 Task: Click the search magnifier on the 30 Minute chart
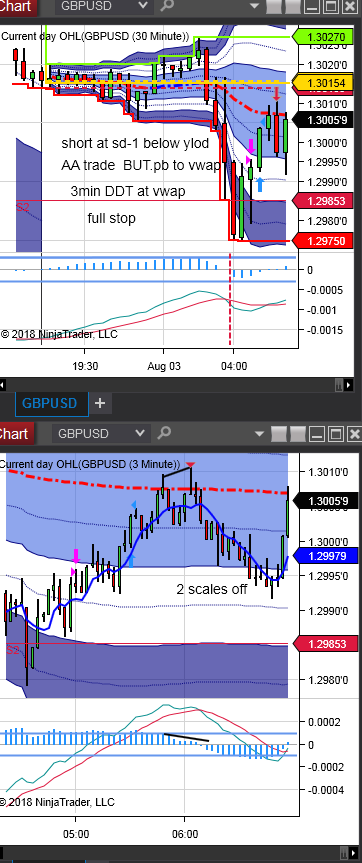166,6
